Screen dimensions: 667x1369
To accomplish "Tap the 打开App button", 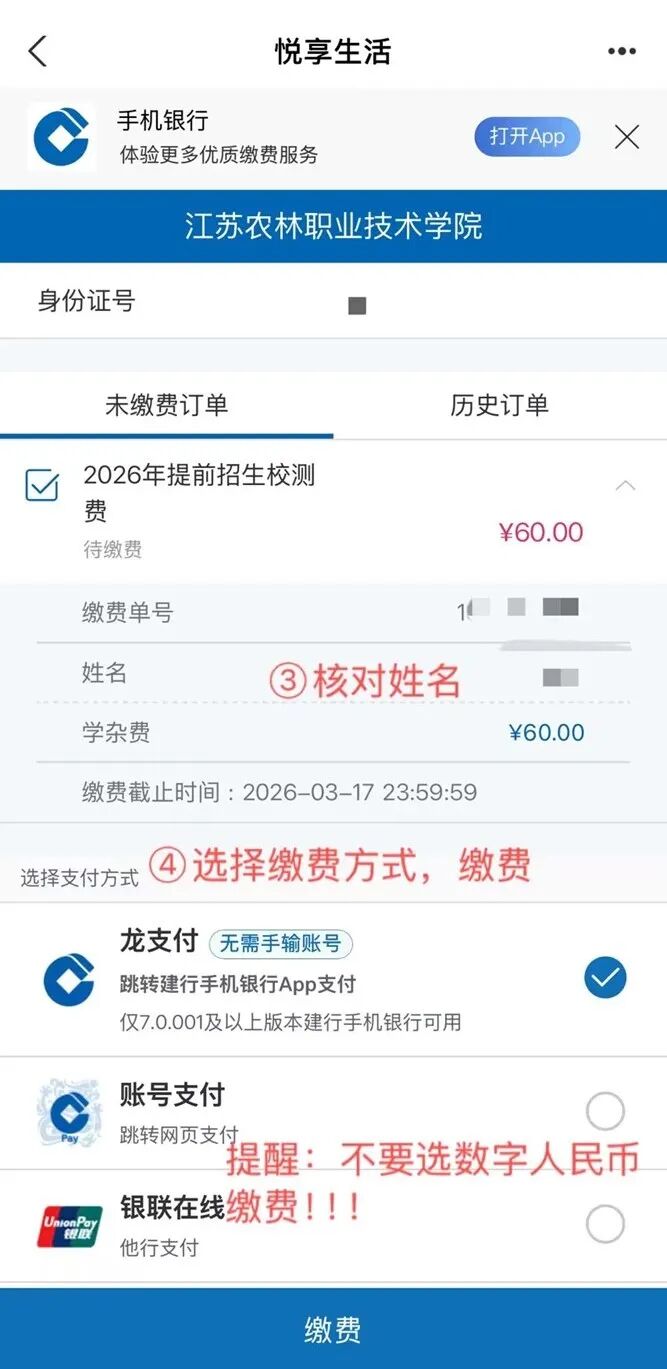I will pos(527,137).
